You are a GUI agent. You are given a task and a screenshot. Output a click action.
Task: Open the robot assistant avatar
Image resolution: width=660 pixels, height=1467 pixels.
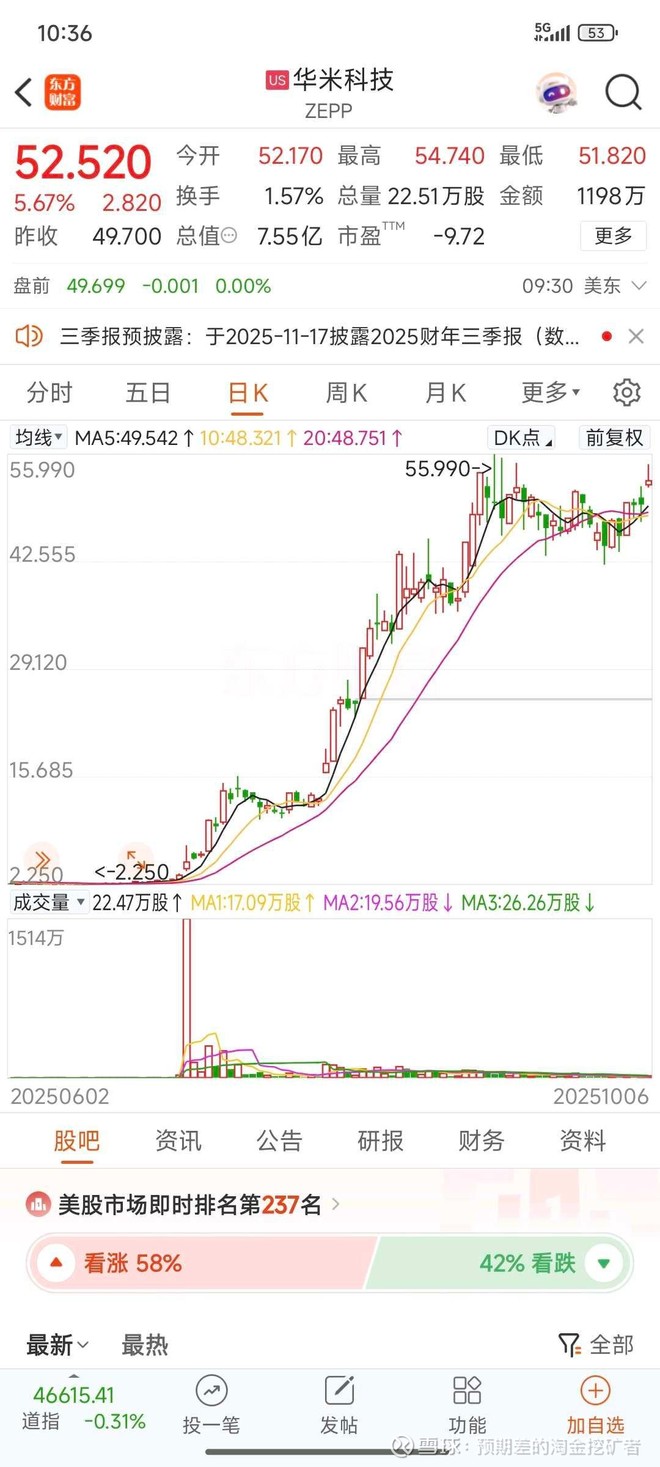click(x=555, y=93)
